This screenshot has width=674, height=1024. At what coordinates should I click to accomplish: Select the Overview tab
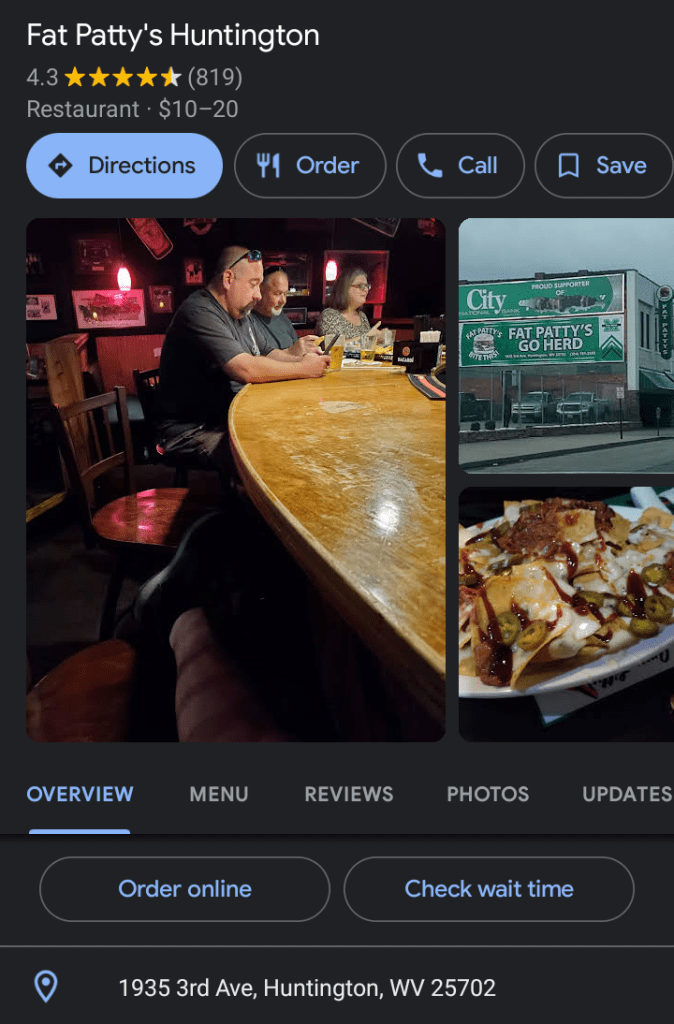point(80,794)
